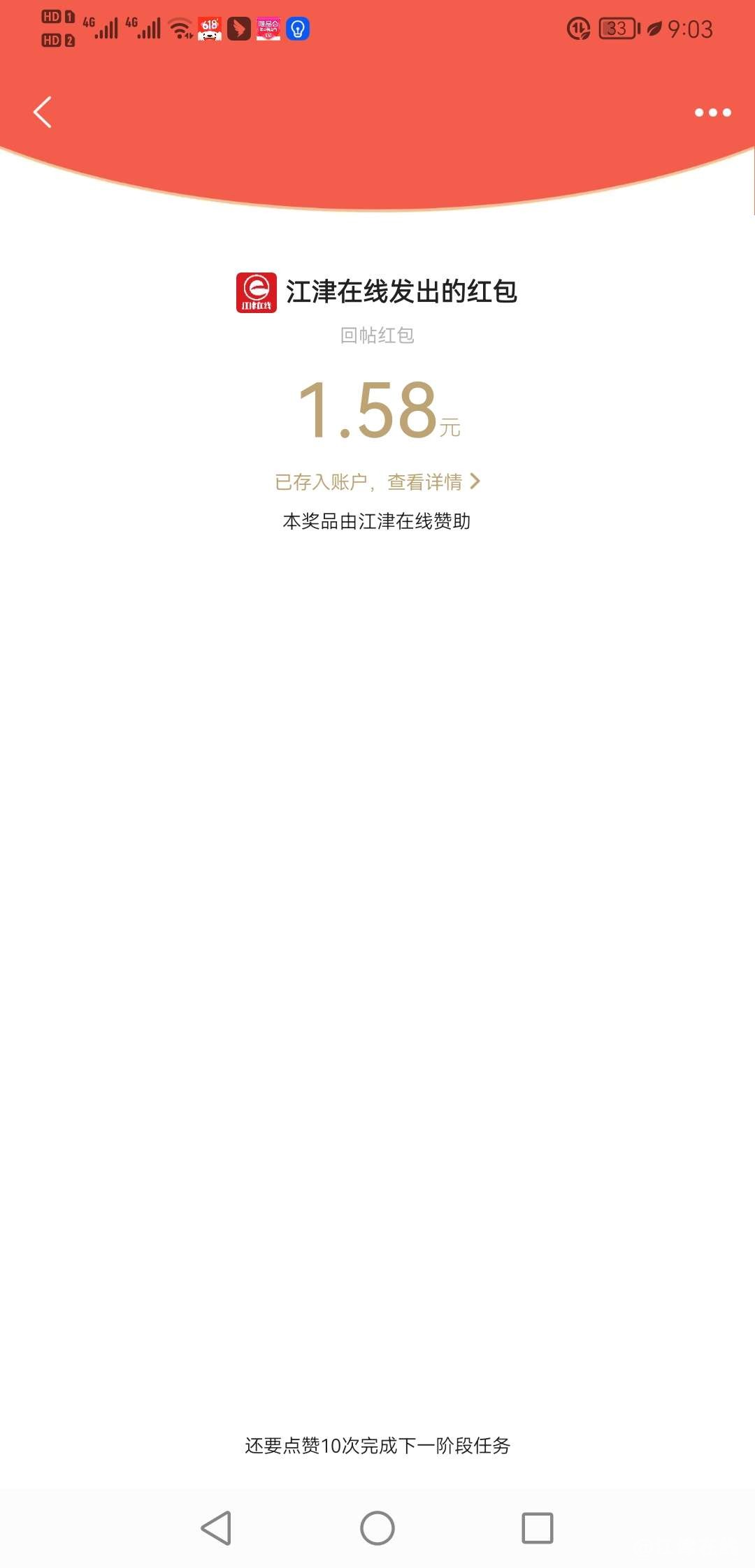
Task: Open the recent apps view
Action: click(538, 1527)
